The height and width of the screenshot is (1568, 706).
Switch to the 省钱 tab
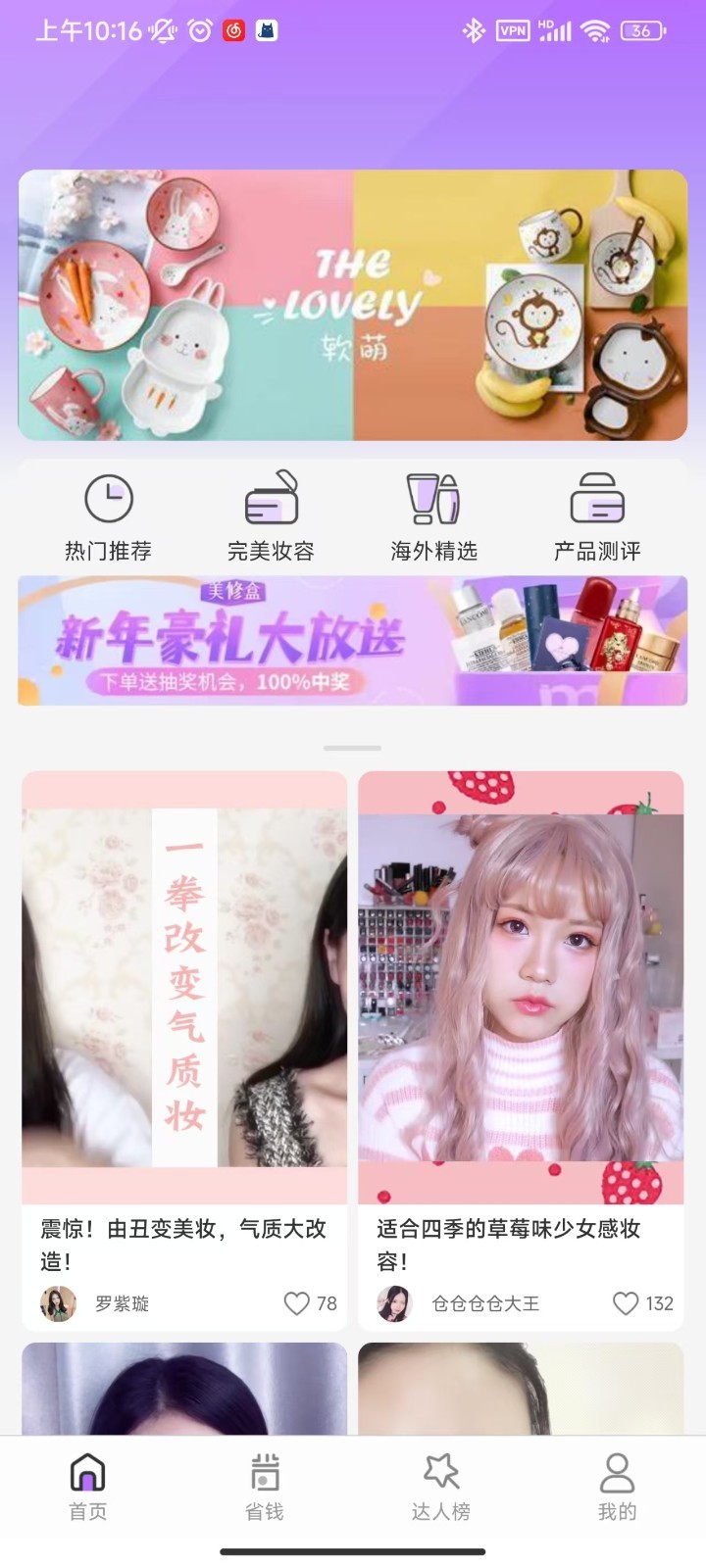pyautogui.click(x=265, y=1487)
